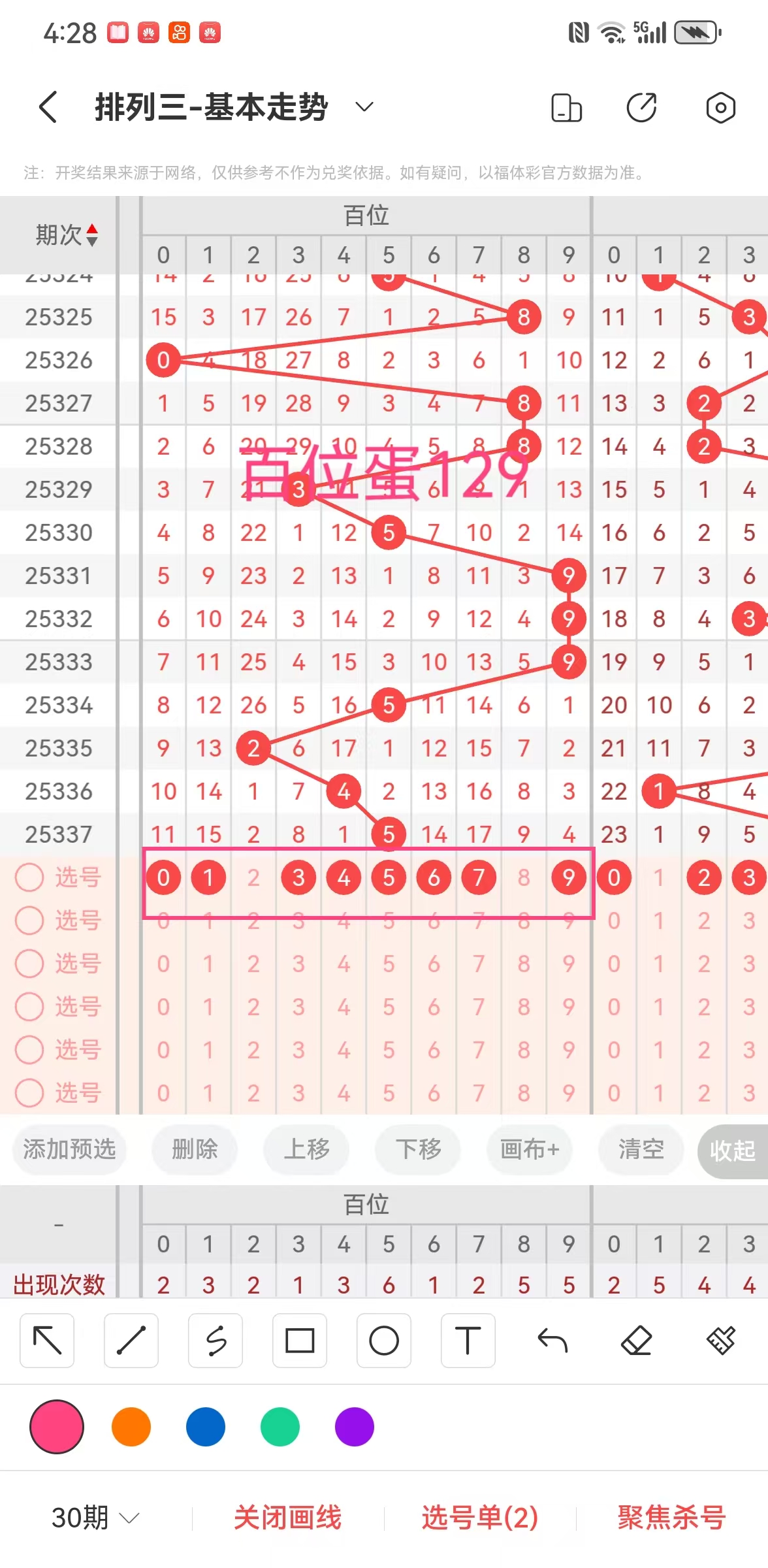The image size is (768, 1568).
Task: Sort by the 期次 column arrows
Action: click(x=92, y=235)
